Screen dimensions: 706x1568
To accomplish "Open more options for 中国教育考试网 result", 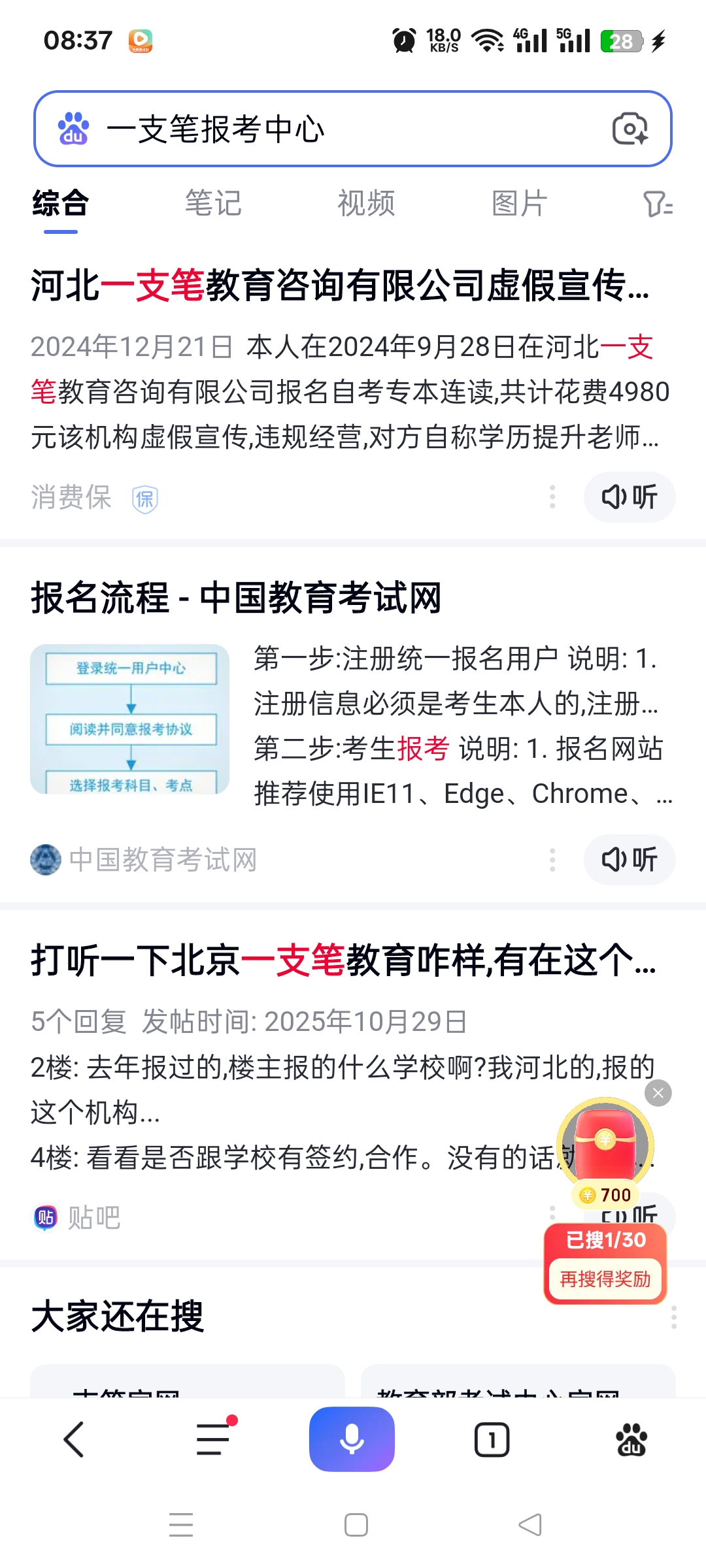I will [x=552, y=860].
